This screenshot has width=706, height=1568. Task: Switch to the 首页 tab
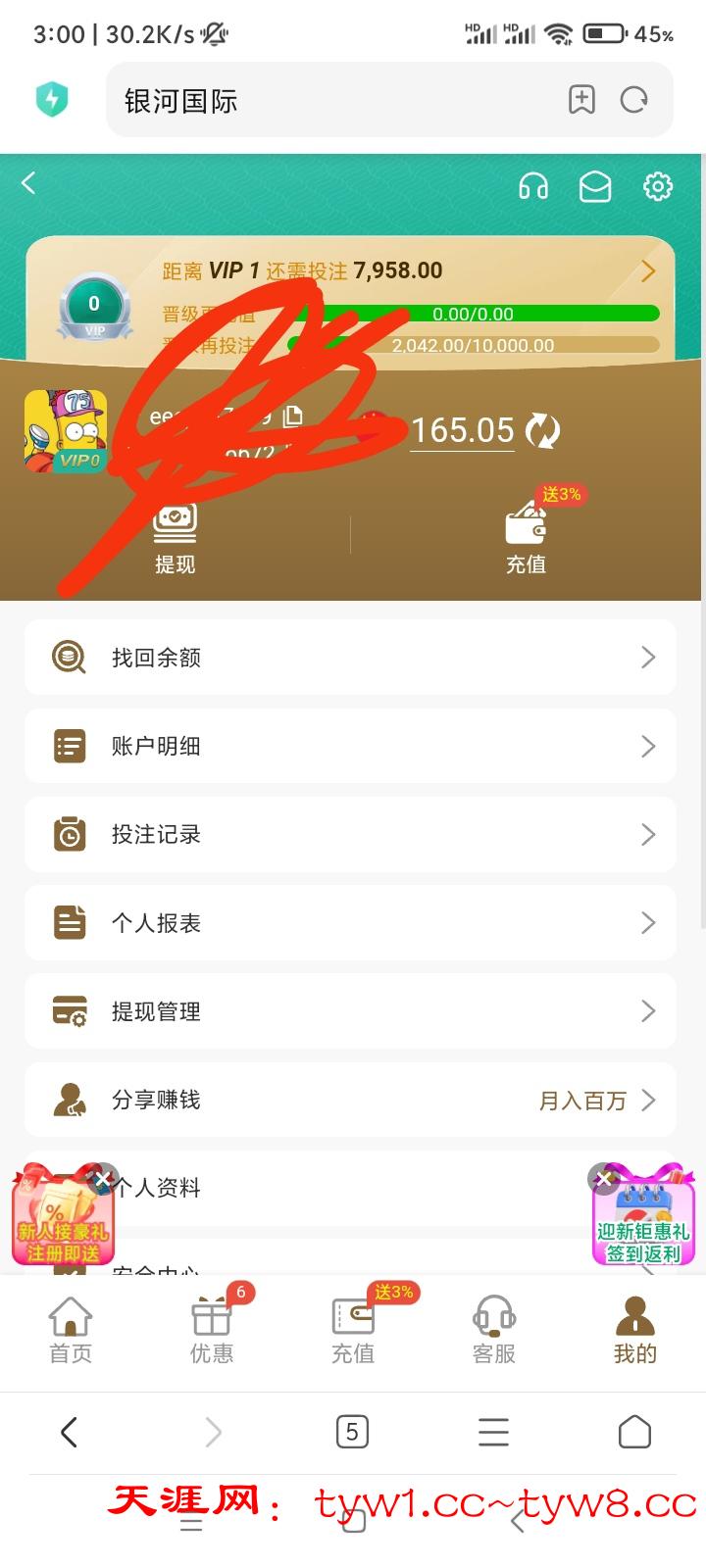(x=71, y=1330)
